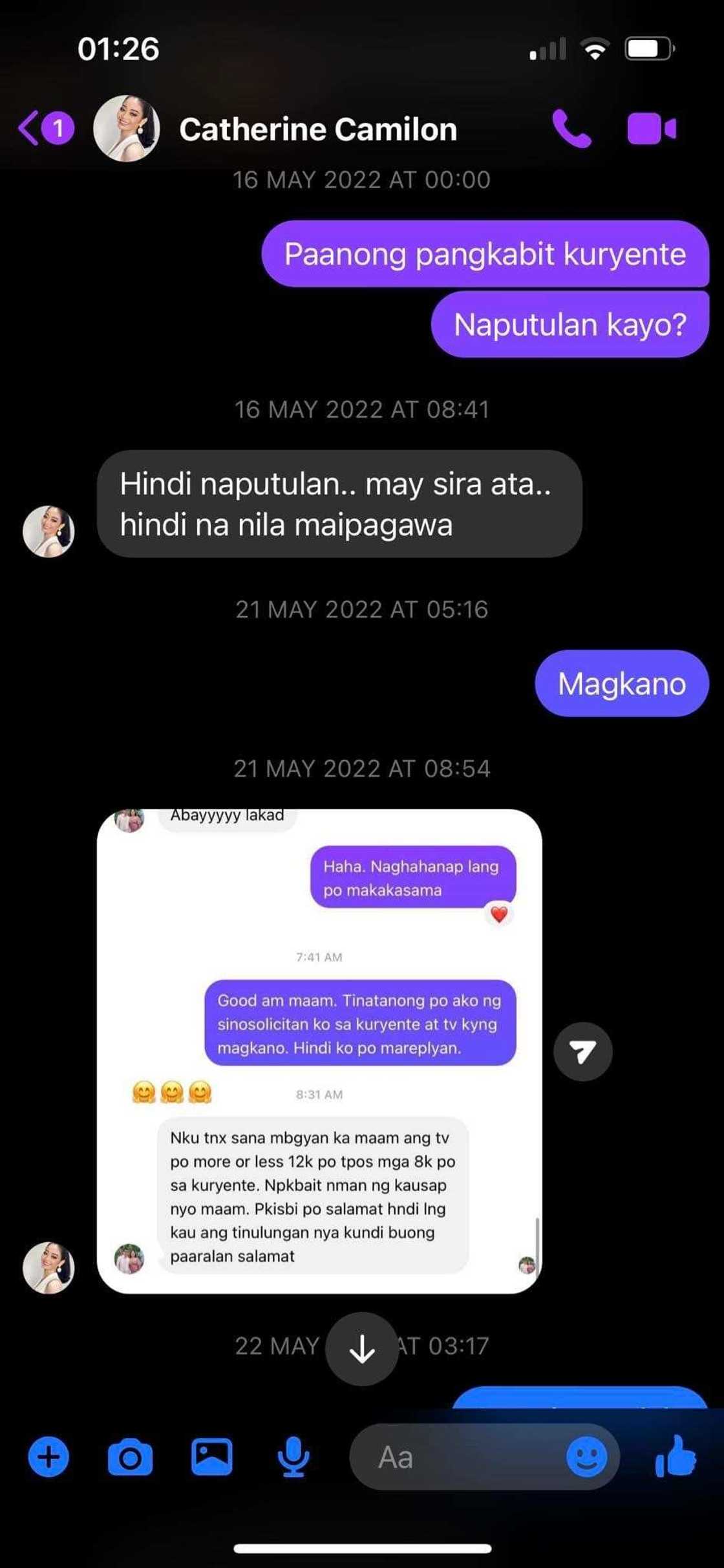This screenshot has height=1568, width=724.
Task: Open Catherine Camilon's chat details
Action: pos(317,129)
